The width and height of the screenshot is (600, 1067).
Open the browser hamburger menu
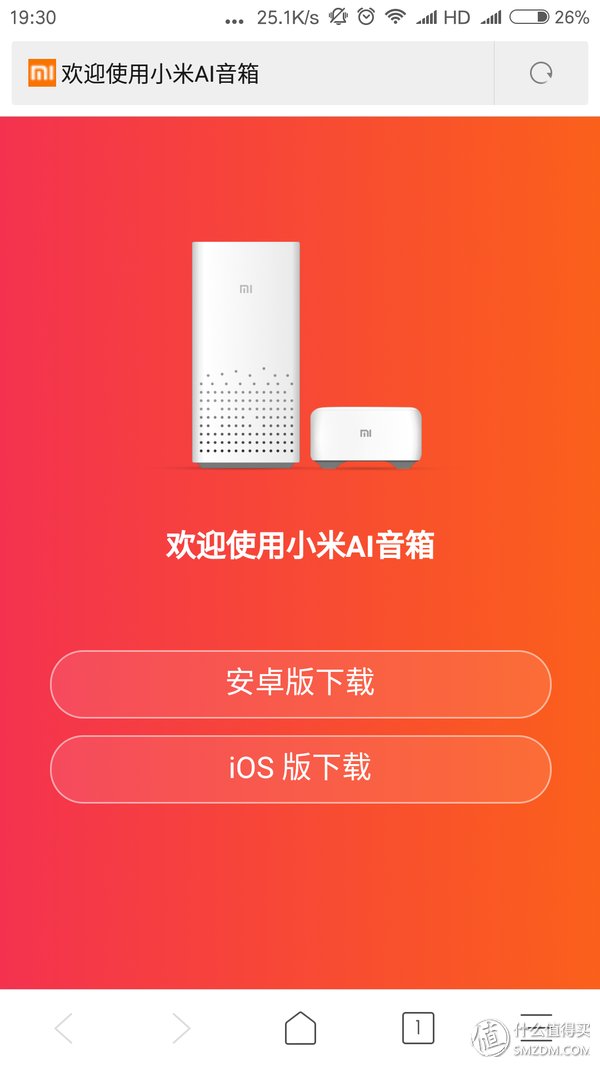536,1028
